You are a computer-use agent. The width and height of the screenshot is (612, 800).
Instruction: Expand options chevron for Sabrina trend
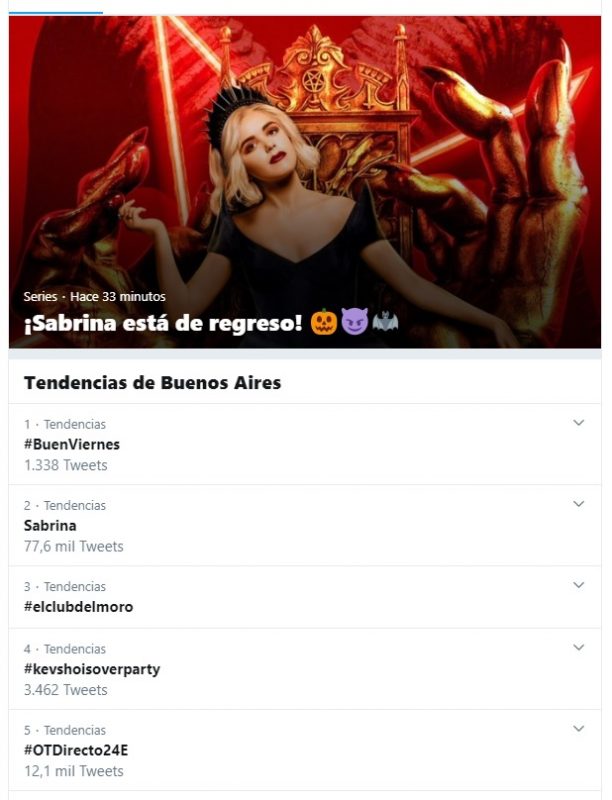578,504
